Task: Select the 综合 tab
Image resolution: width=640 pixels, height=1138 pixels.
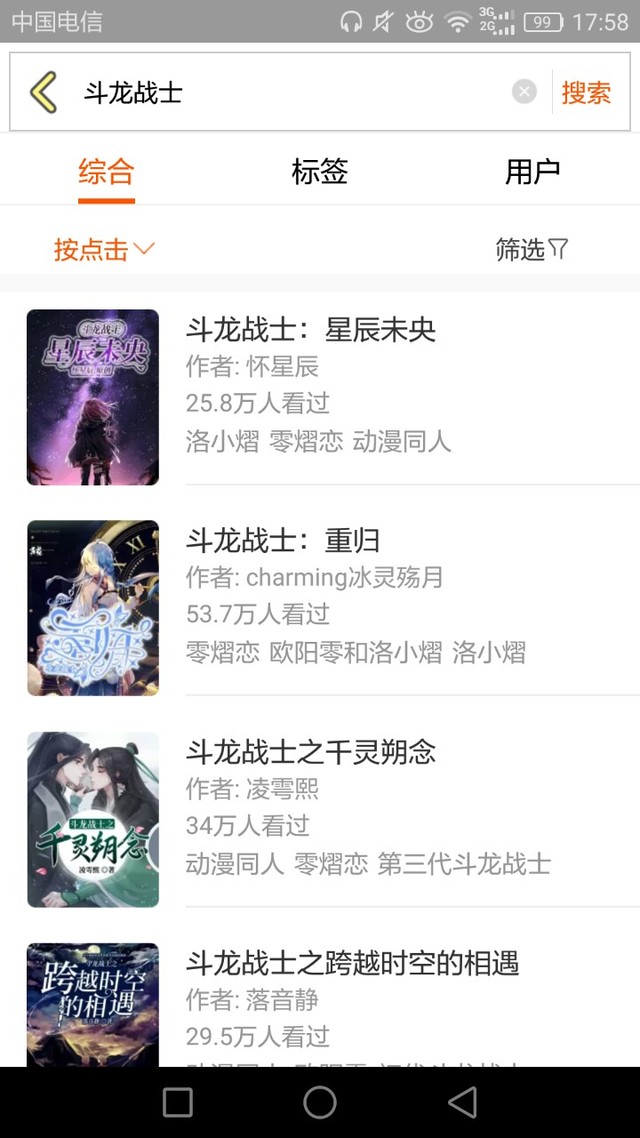Action: point(107,171)
